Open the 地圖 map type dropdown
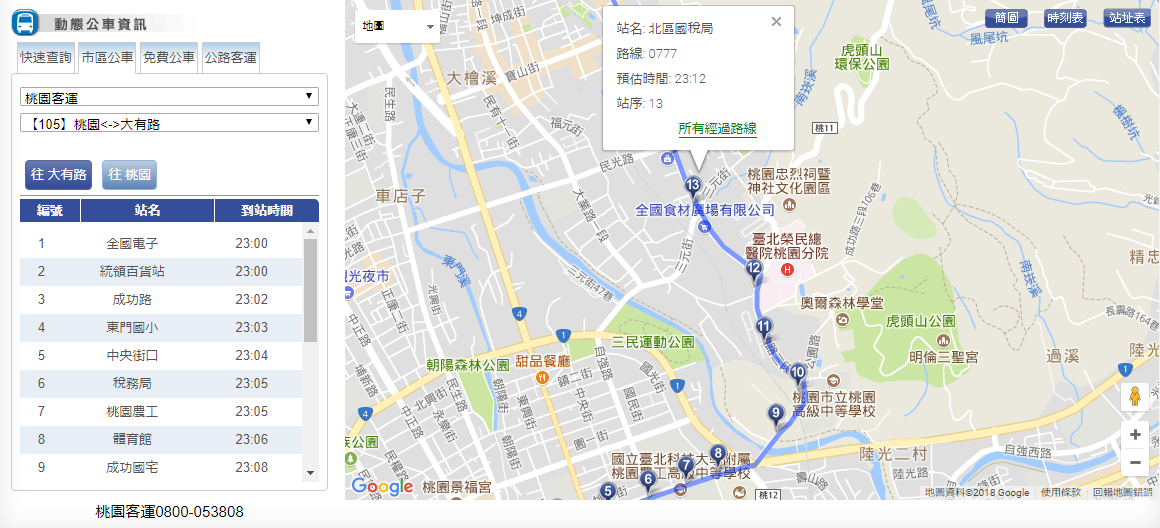Viewport: 1160px width, 528px height. [x=399, y=26]
